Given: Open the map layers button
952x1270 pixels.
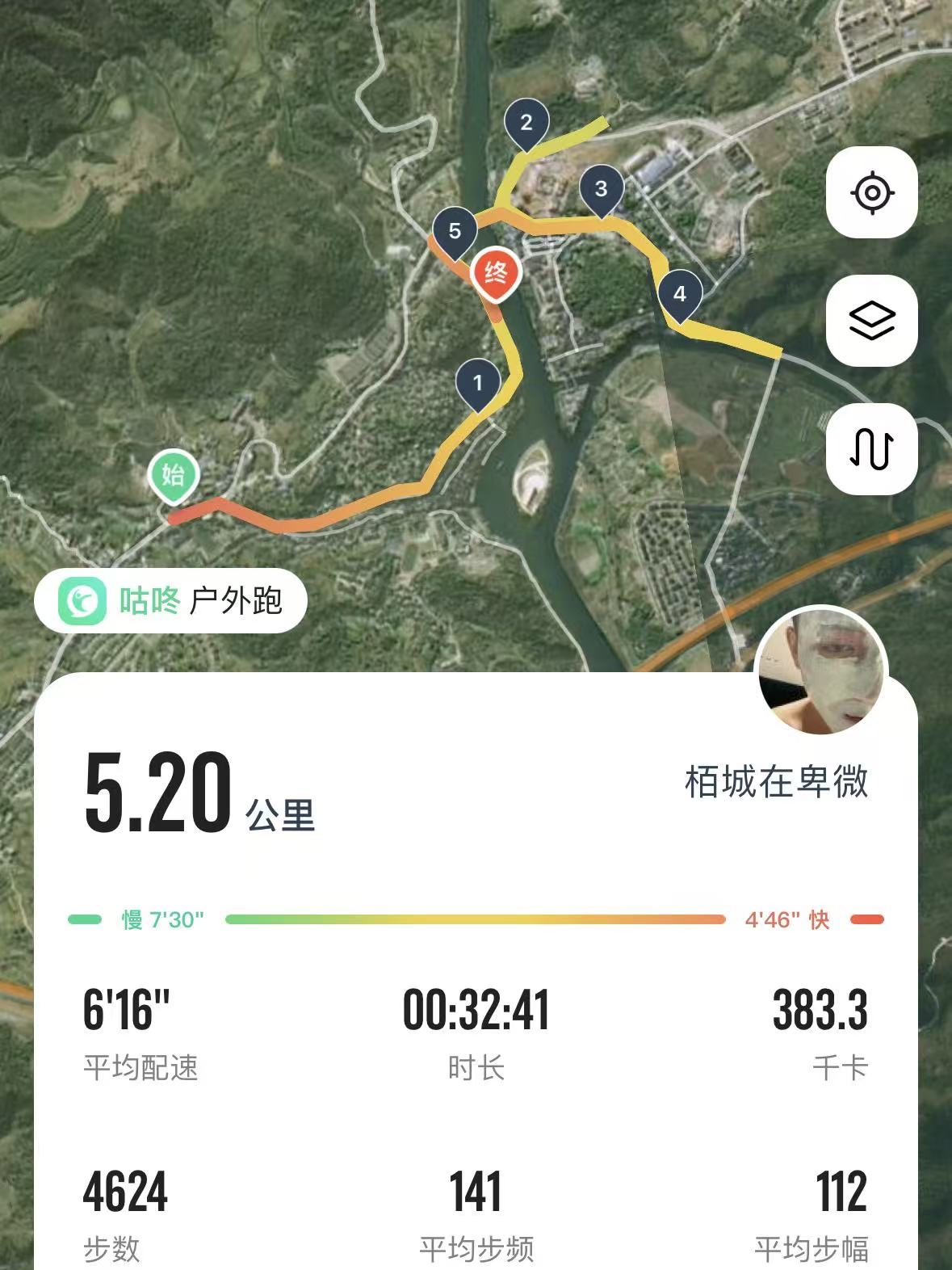Looking at the screenshot, I should click(871, 321).
